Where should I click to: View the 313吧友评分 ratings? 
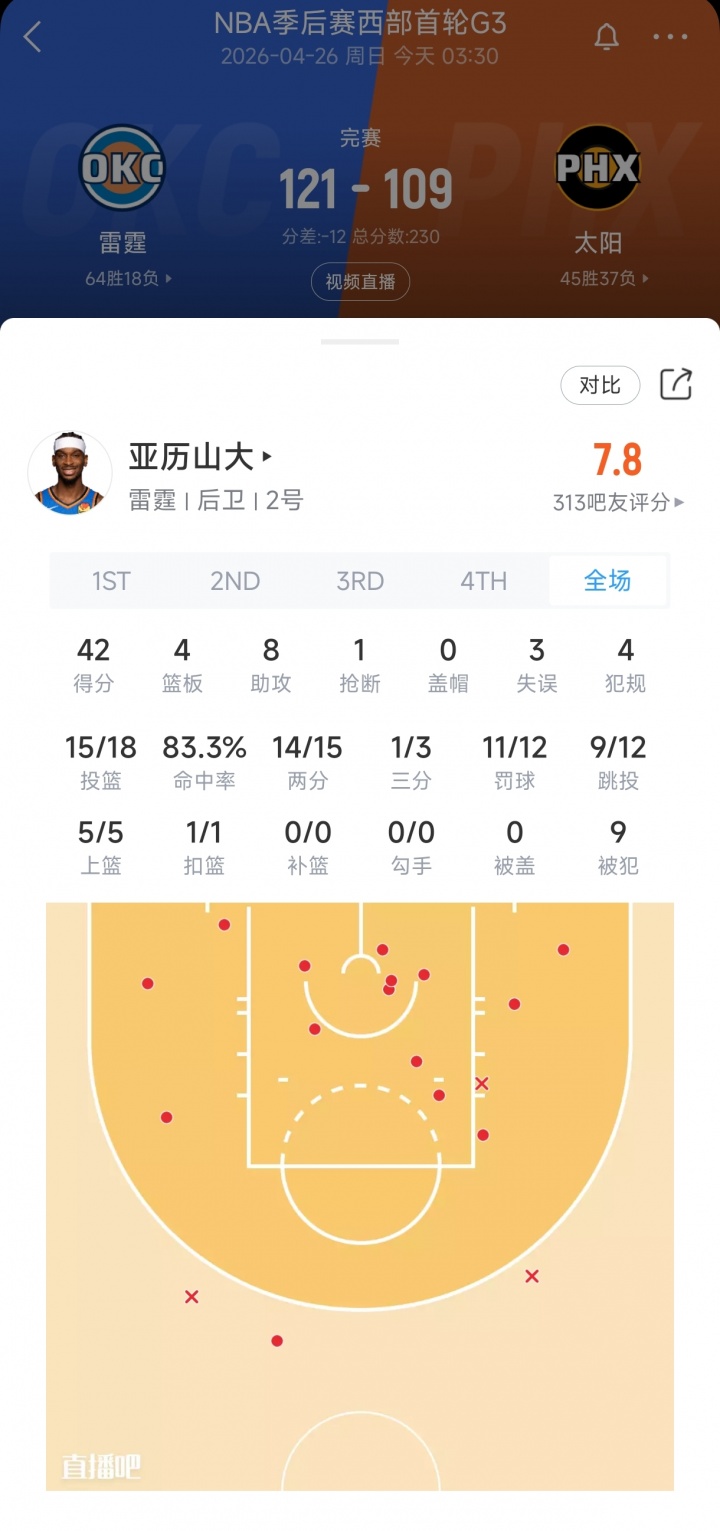tap(618, 502)
